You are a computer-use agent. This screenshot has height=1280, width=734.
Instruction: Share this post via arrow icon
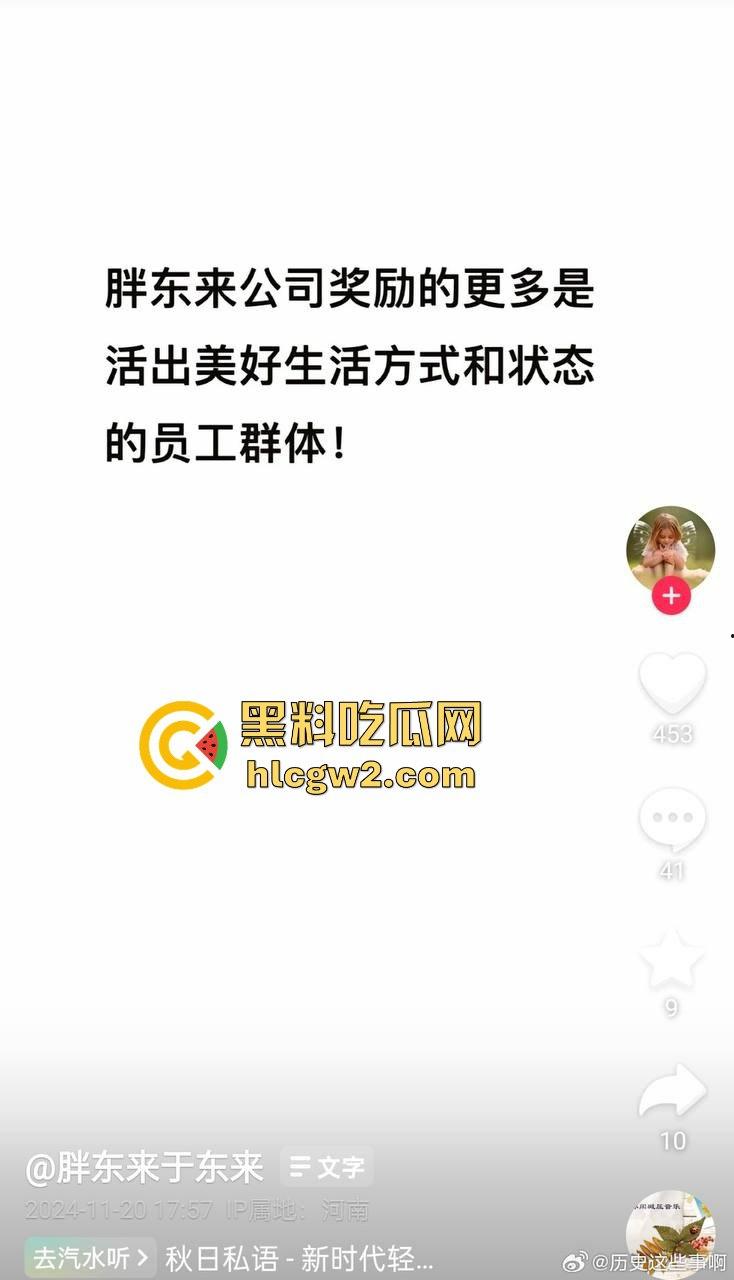[672, 1091]
